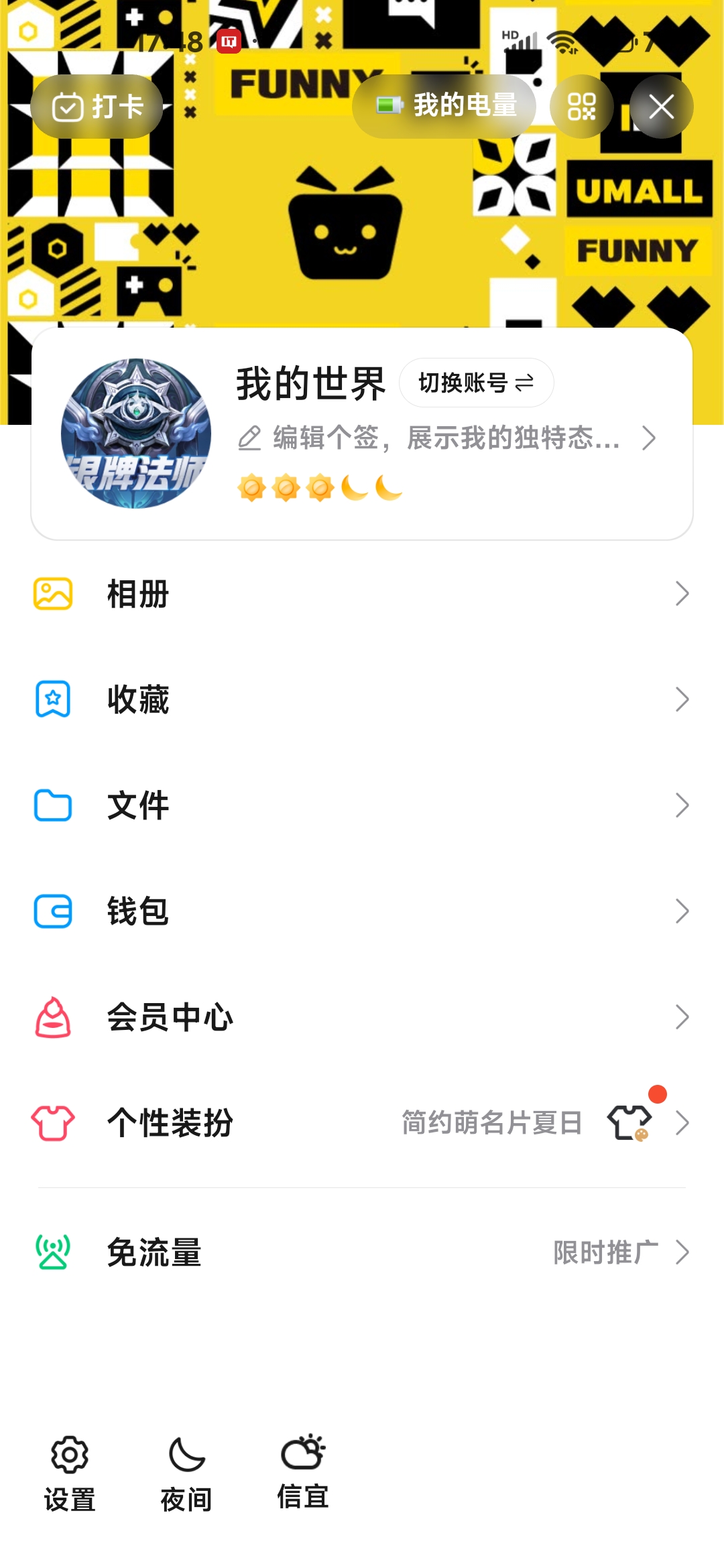Go to 会员中心 member center

pos(362,1017)
